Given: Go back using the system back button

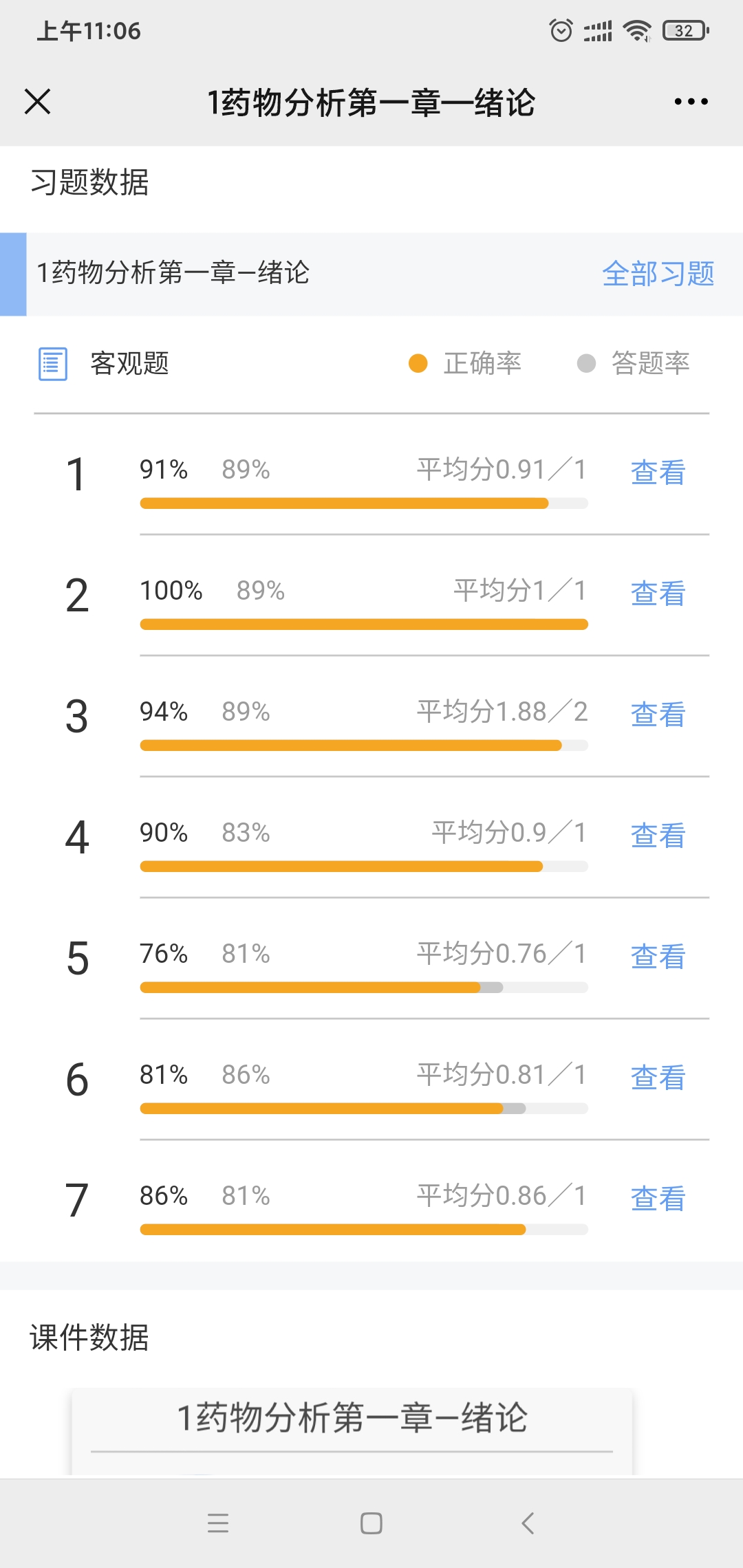Looking at the screenshot, I should click(x=528, y=1523).
